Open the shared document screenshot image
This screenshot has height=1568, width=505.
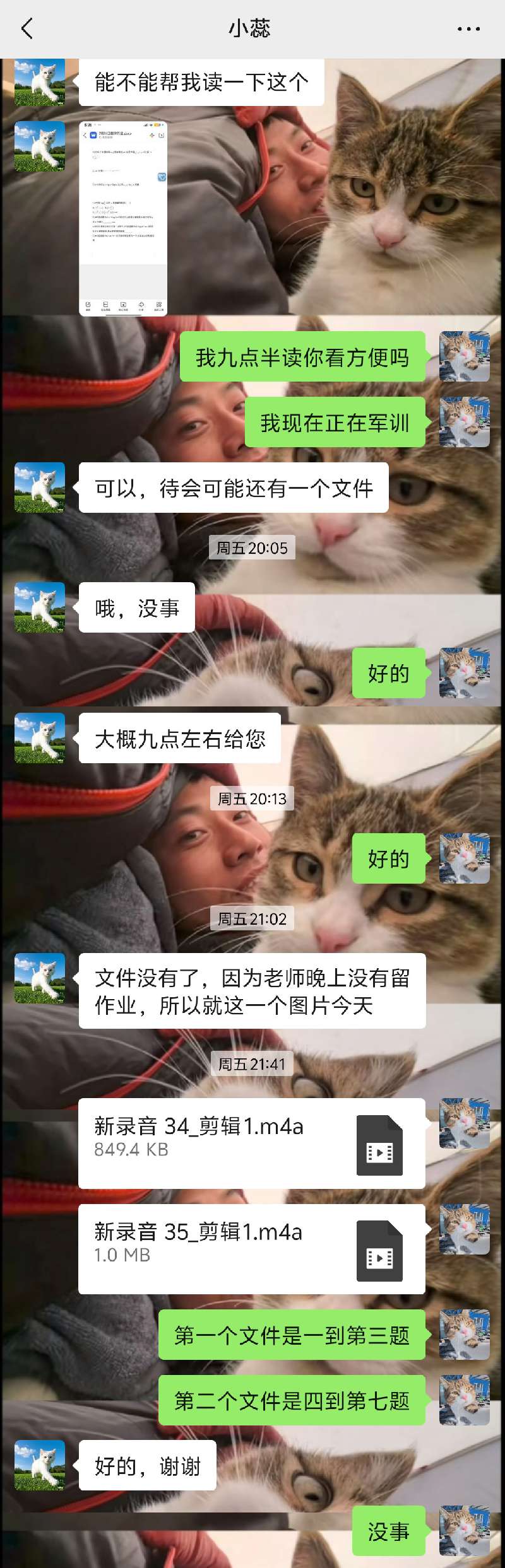[123, 218]
